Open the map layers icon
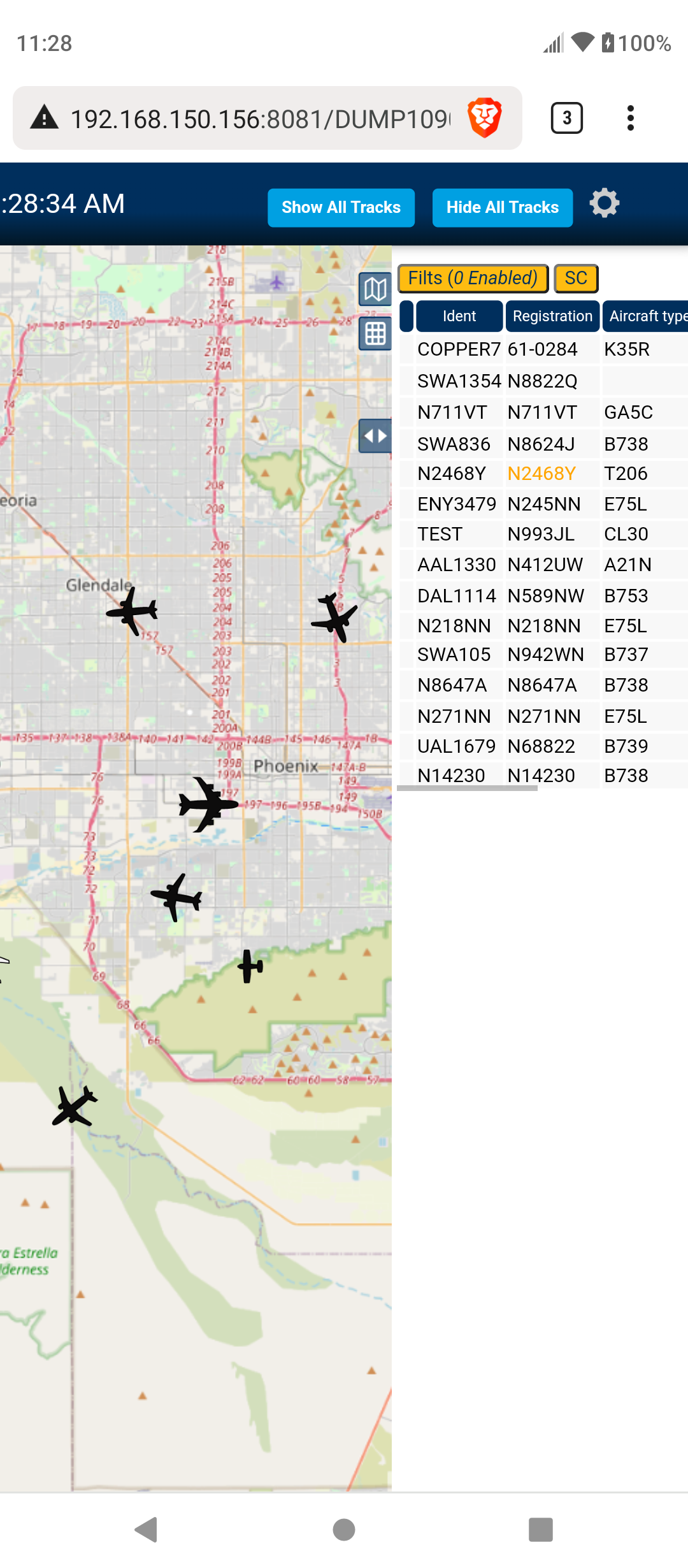This screenshot has width=688, height=1568. [x=375, y=289]
